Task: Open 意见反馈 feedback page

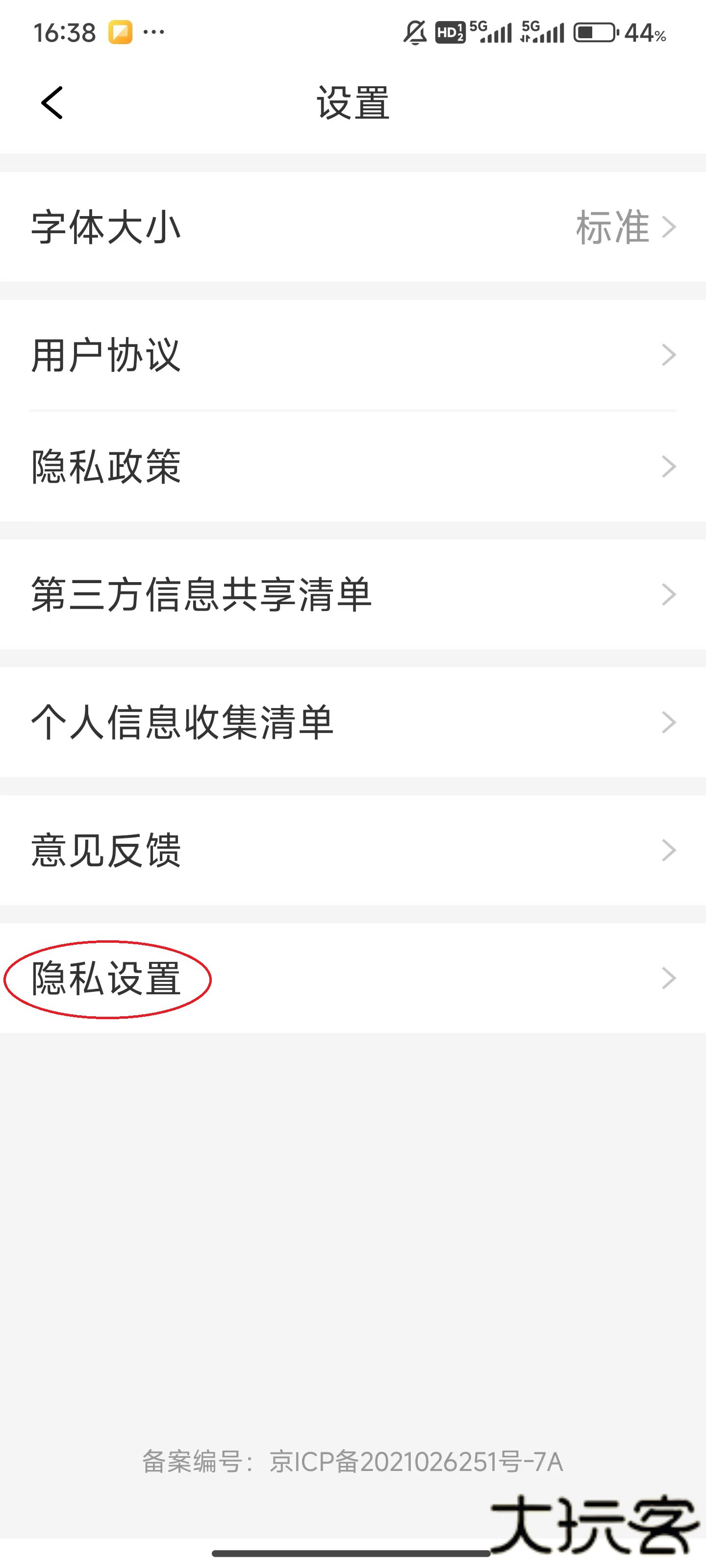Action: point(353,850)
